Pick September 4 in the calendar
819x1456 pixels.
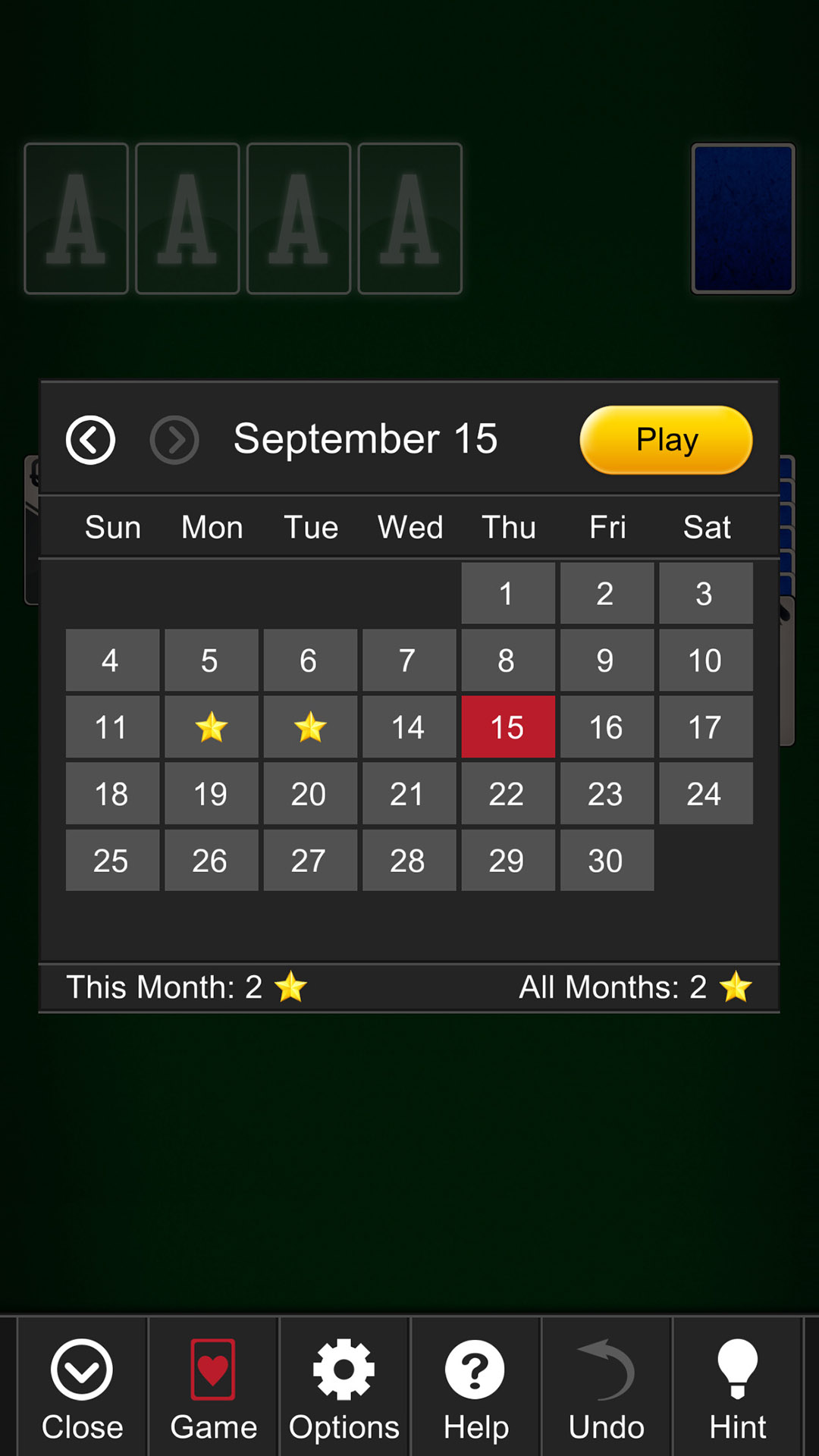tap(112, 661)
